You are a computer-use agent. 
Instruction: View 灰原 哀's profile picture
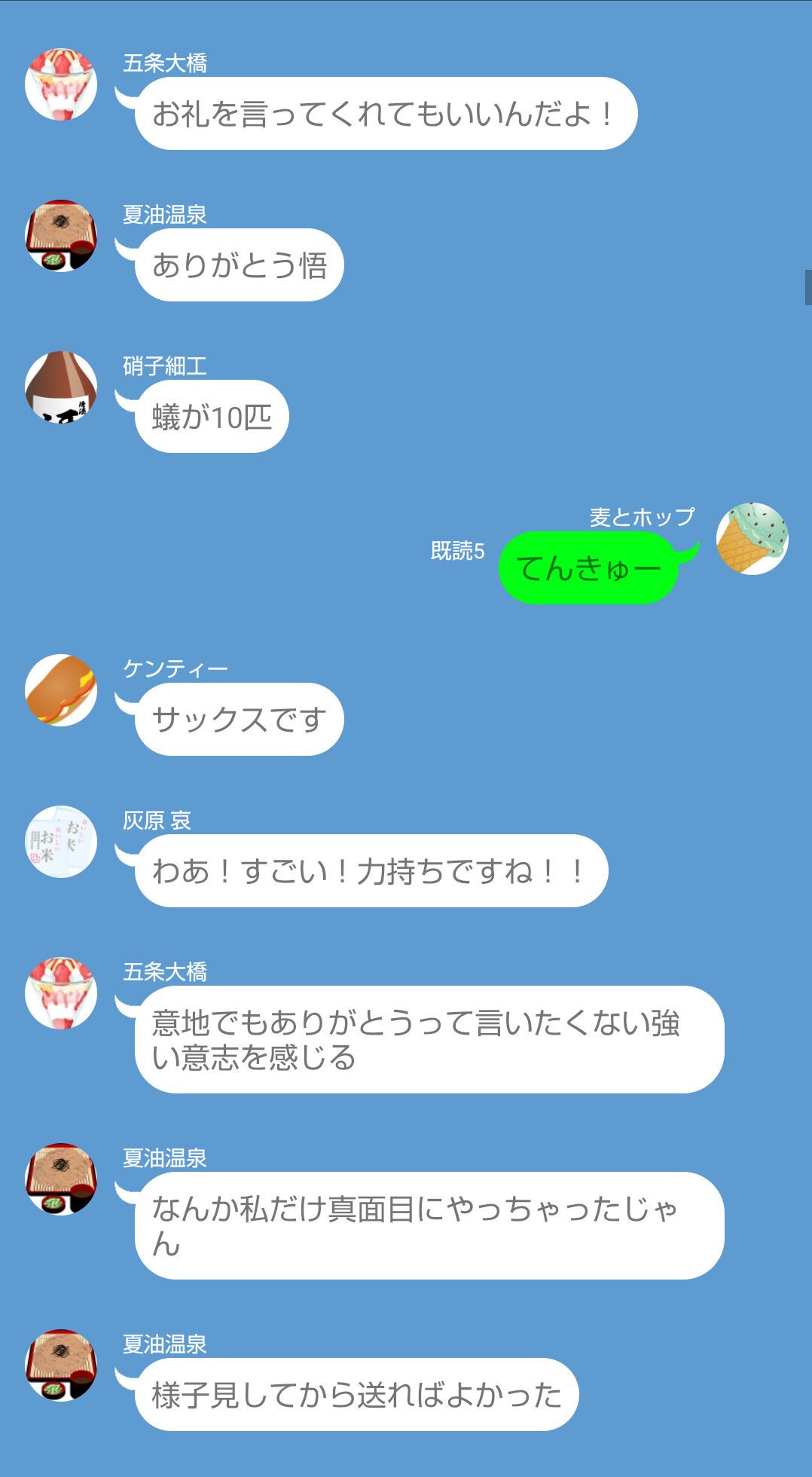(x=61, y=841)
